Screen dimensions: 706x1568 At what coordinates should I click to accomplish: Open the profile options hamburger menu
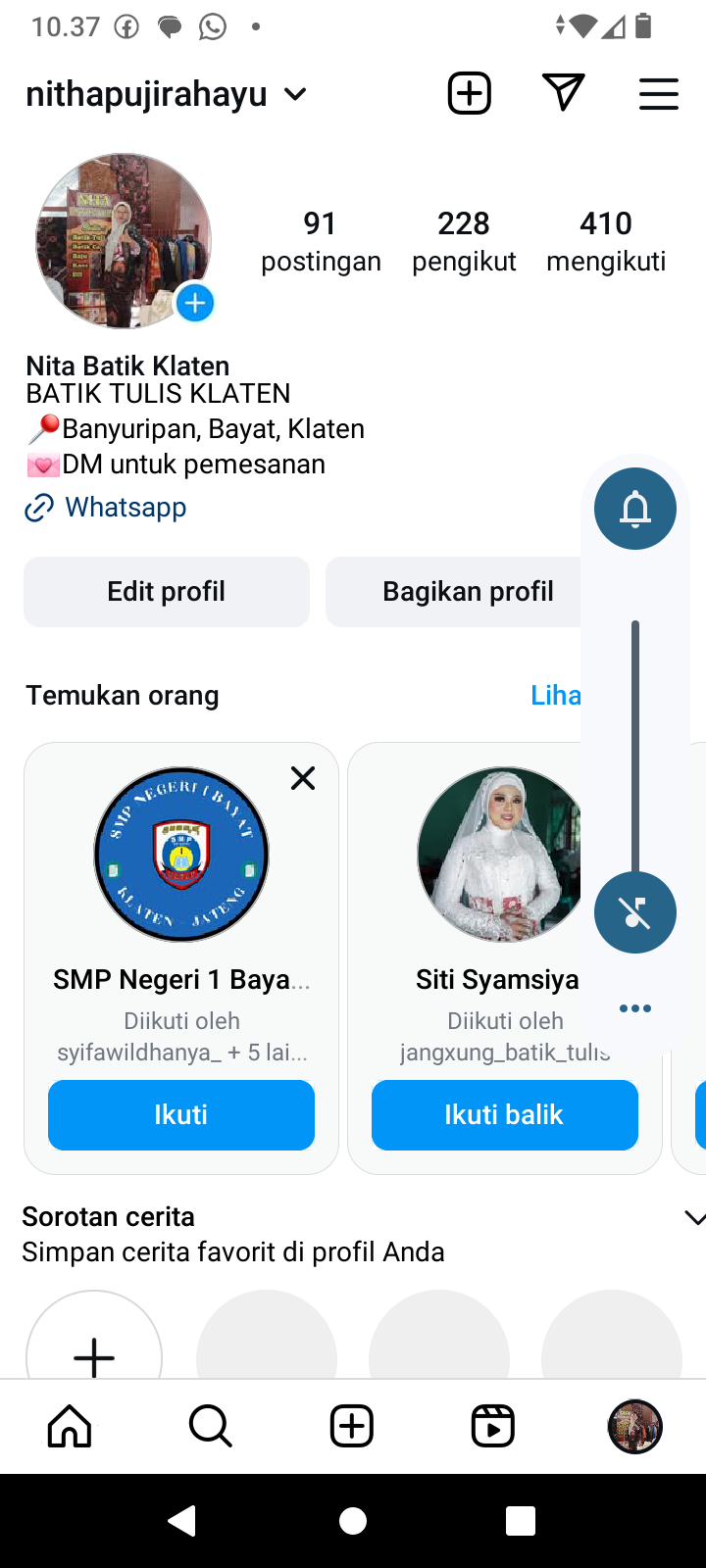(658, 93)
